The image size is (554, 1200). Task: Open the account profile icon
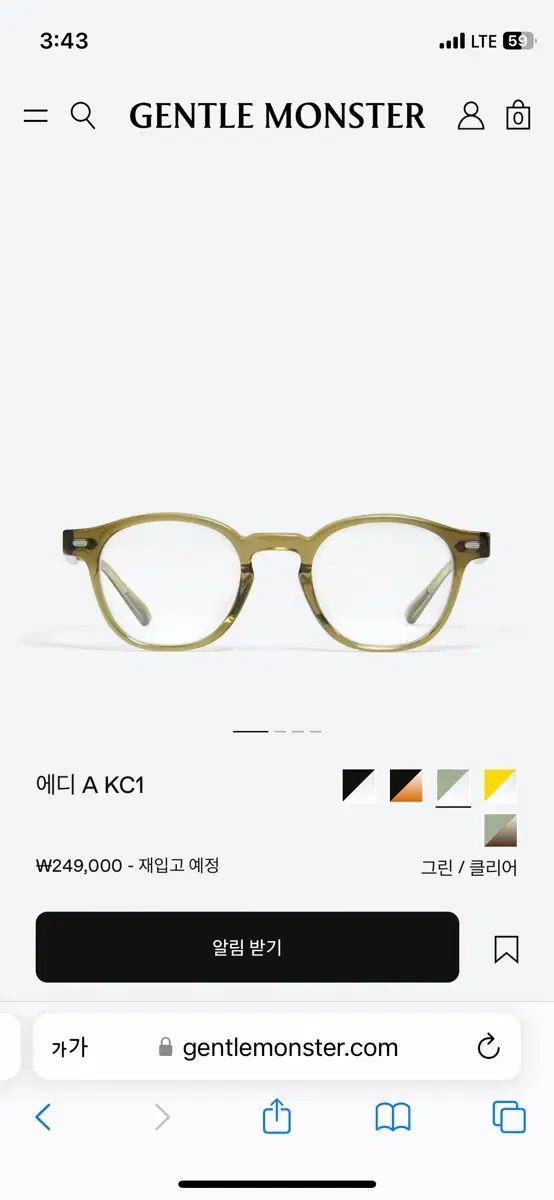(471, 116)
